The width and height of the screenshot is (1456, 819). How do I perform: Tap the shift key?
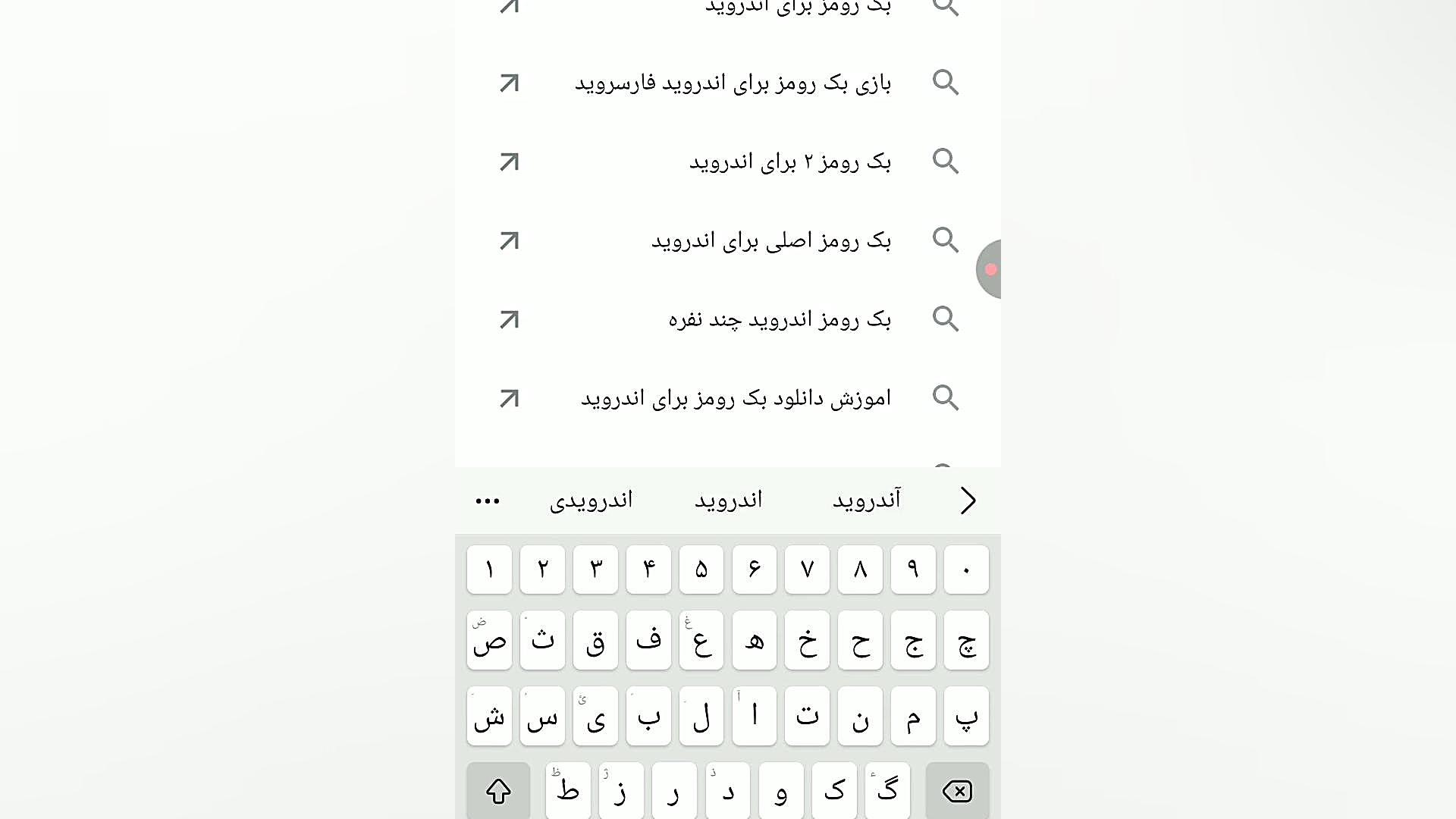[498, 791]
